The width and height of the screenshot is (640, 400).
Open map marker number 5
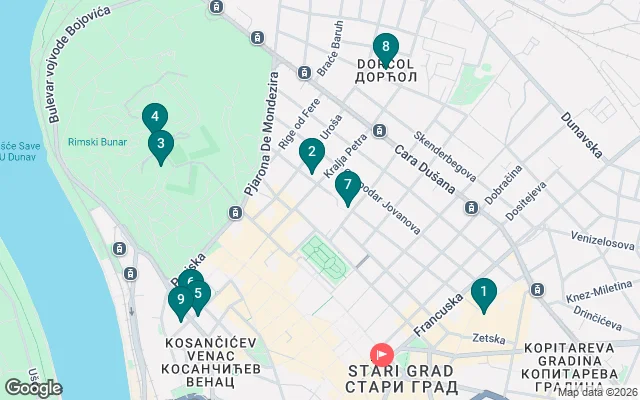(200, 295)
